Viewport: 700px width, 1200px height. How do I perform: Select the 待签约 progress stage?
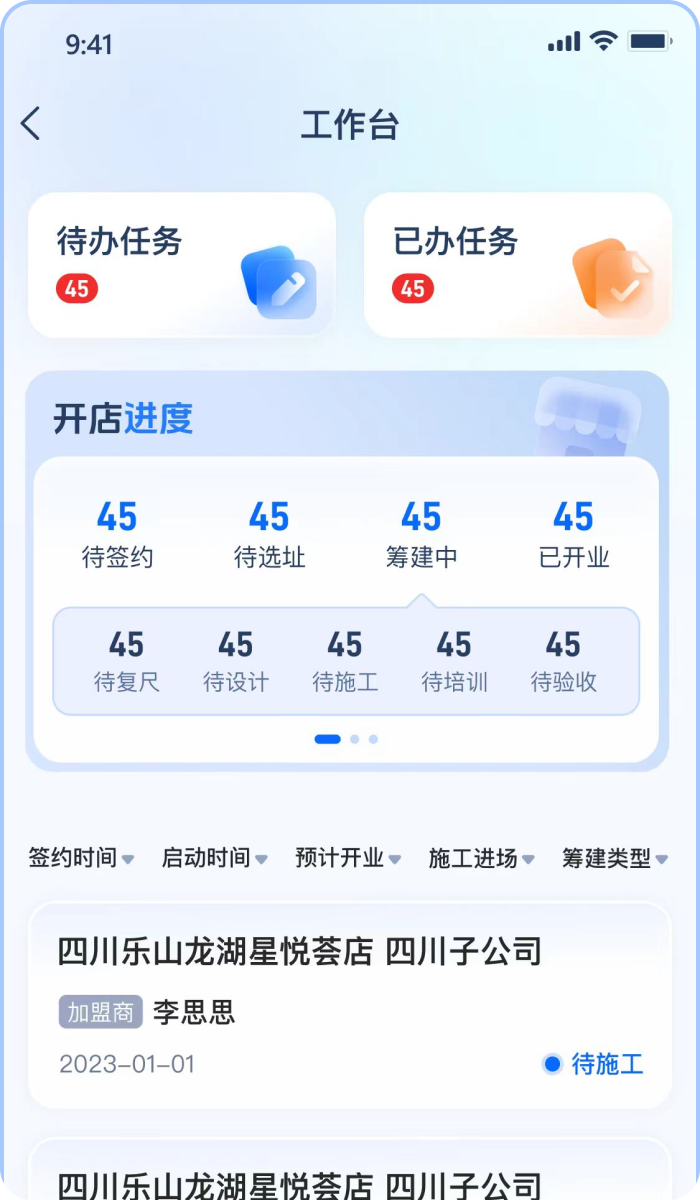coord(117,535)
